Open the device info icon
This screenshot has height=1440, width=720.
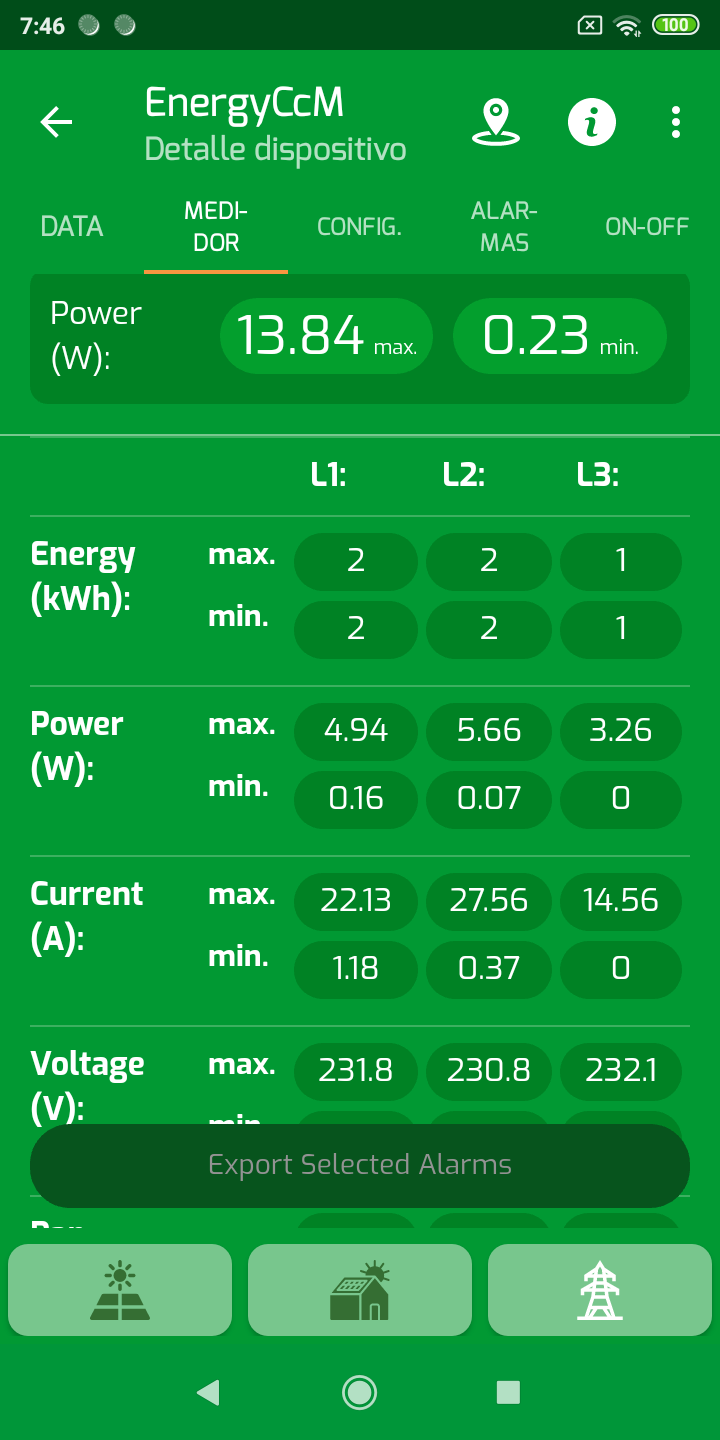click(x=592, y=123)
